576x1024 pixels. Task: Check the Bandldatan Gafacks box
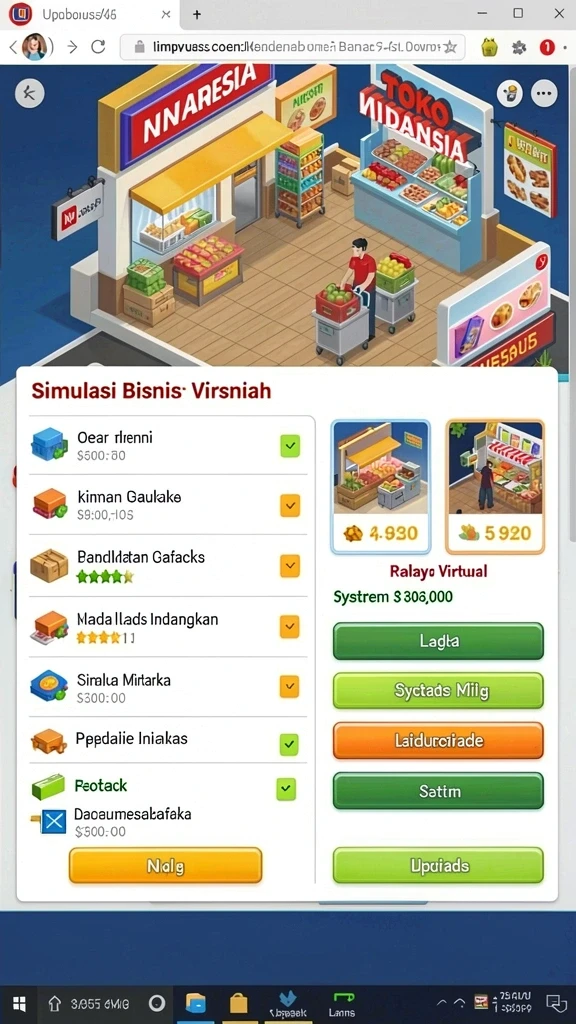click(x=290, y=566)
